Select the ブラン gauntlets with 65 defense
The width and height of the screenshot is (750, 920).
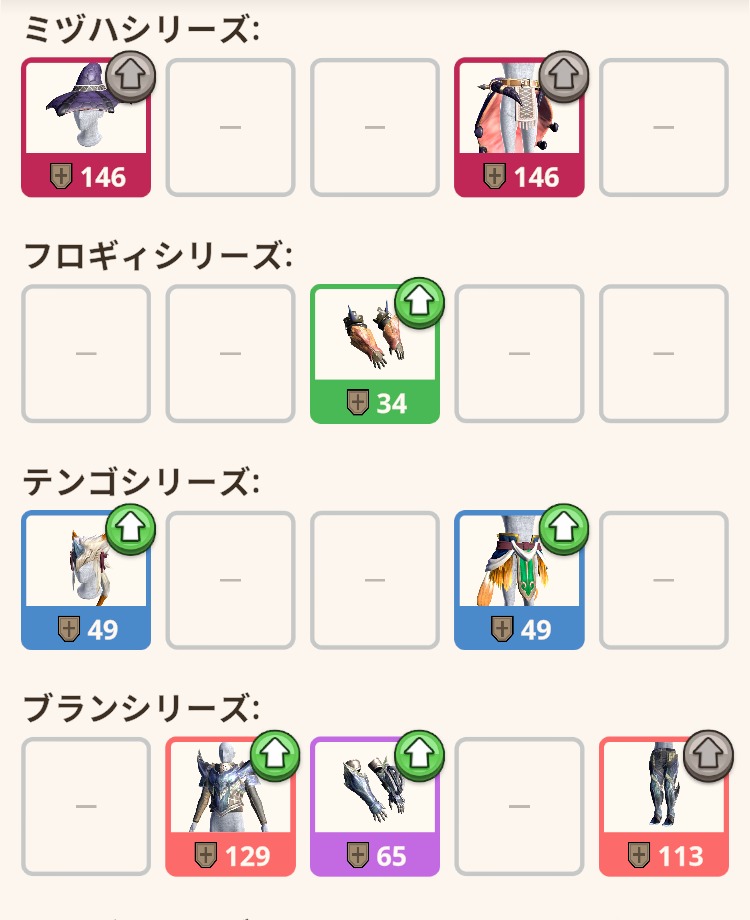(x=375, y=807)
